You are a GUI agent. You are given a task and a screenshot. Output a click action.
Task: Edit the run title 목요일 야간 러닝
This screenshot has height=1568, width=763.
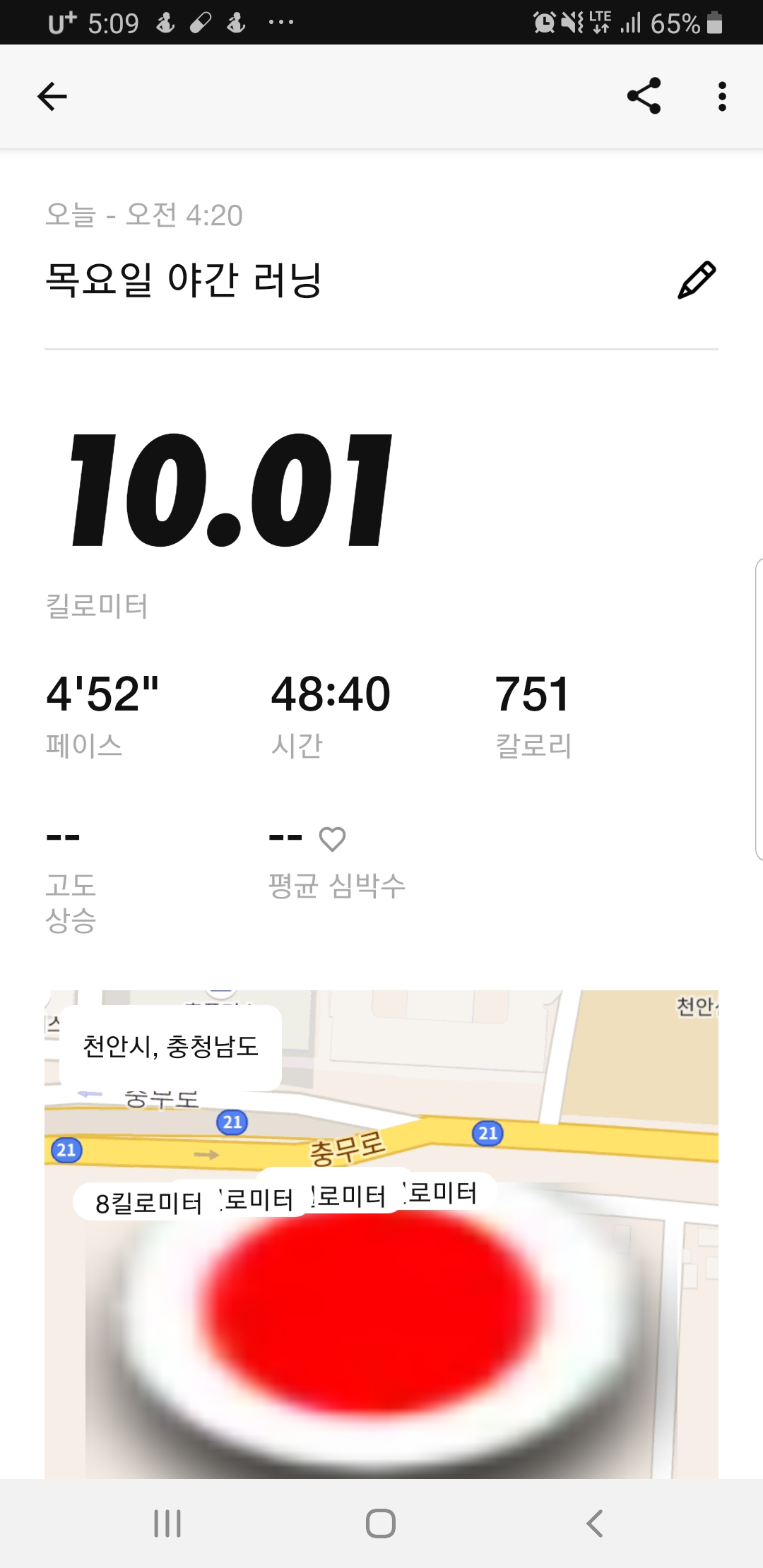point(697,280)
